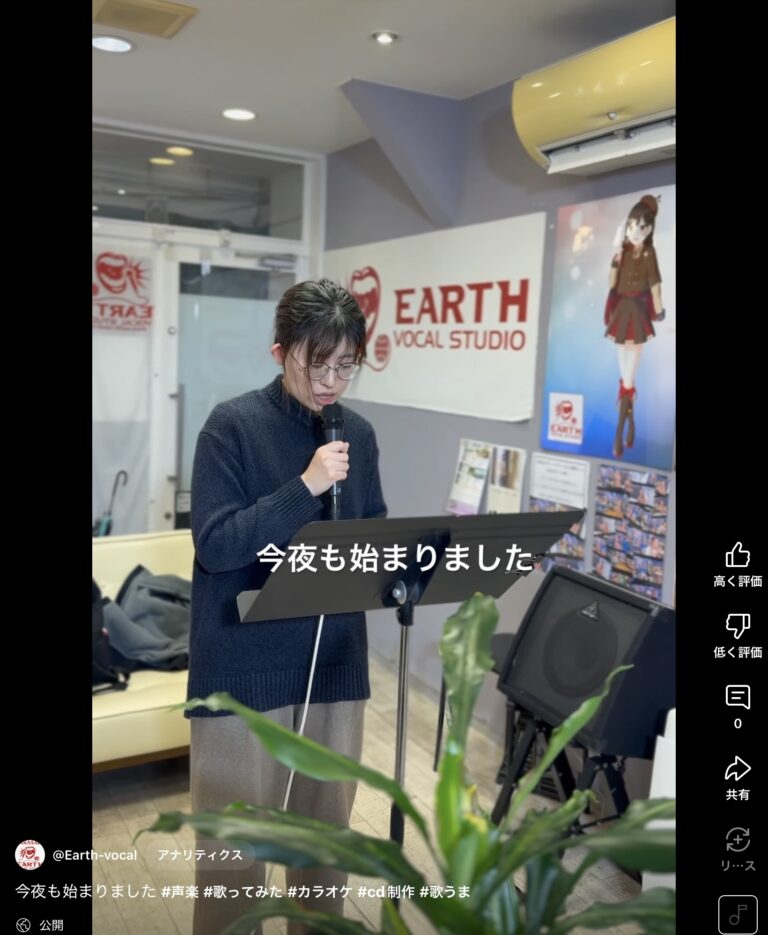
Task: Like this Short video
Action: point(737,556)
